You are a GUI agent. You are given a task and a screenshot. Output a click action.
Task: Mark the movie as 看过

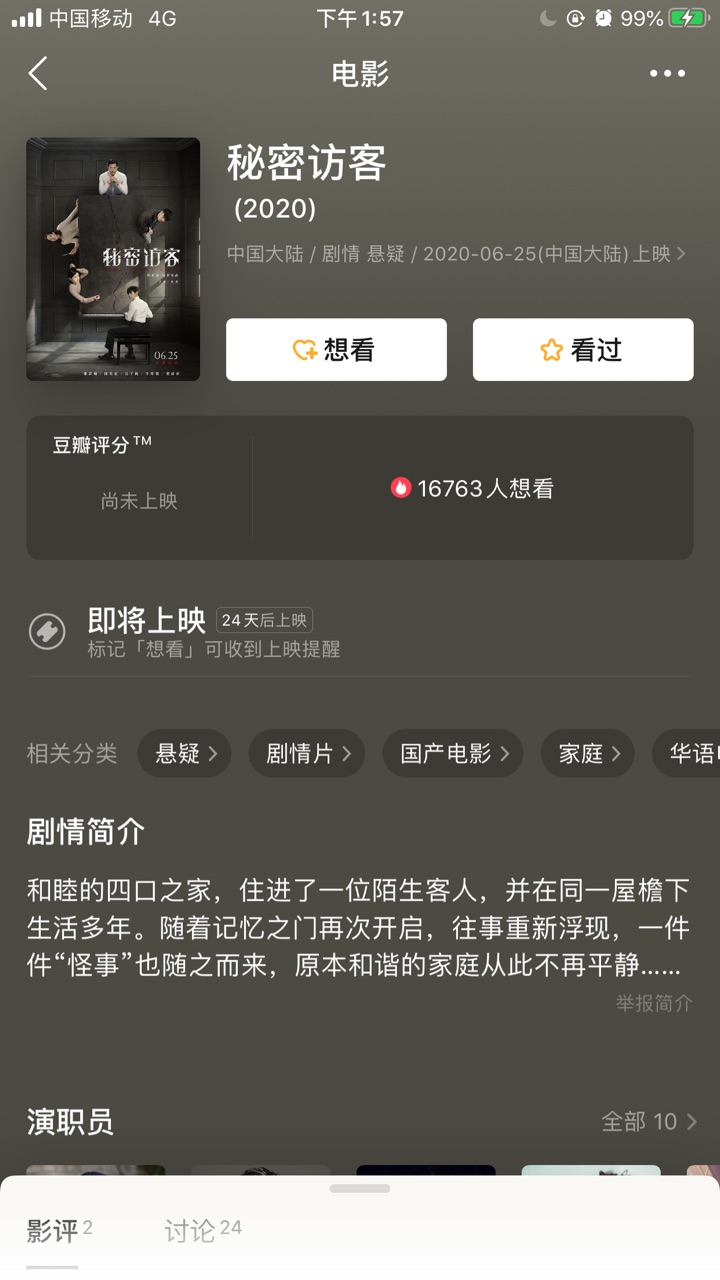(x=583, y=350)
